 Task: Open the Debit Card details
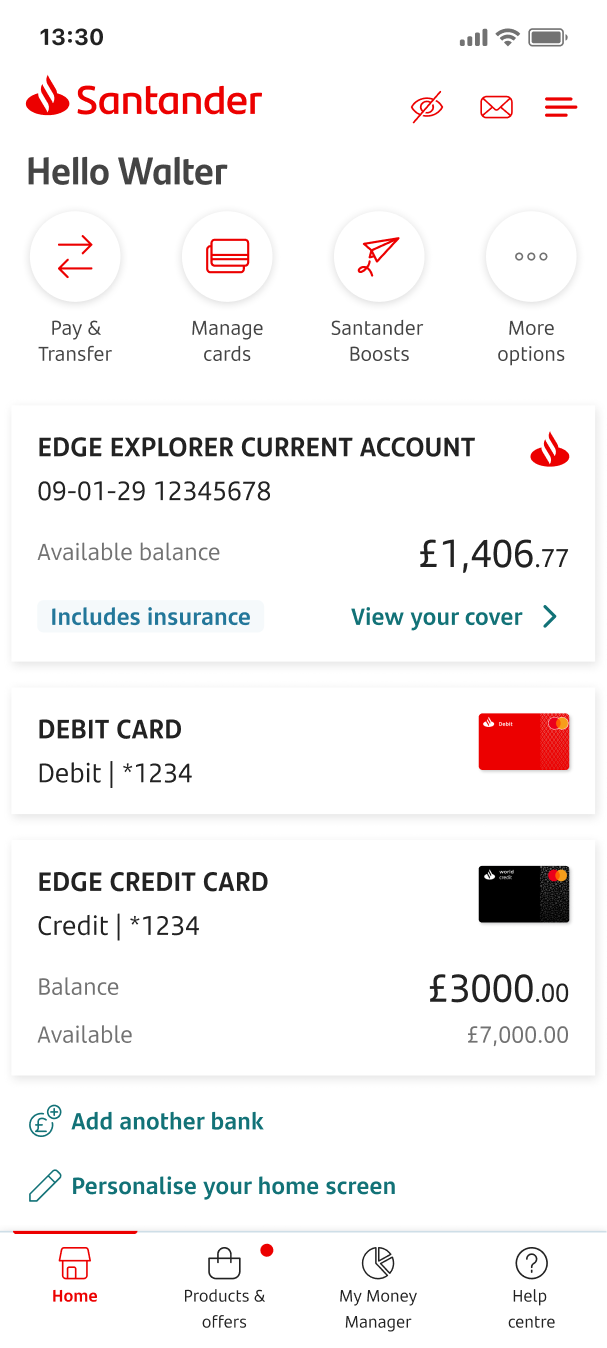coord(303,751)
